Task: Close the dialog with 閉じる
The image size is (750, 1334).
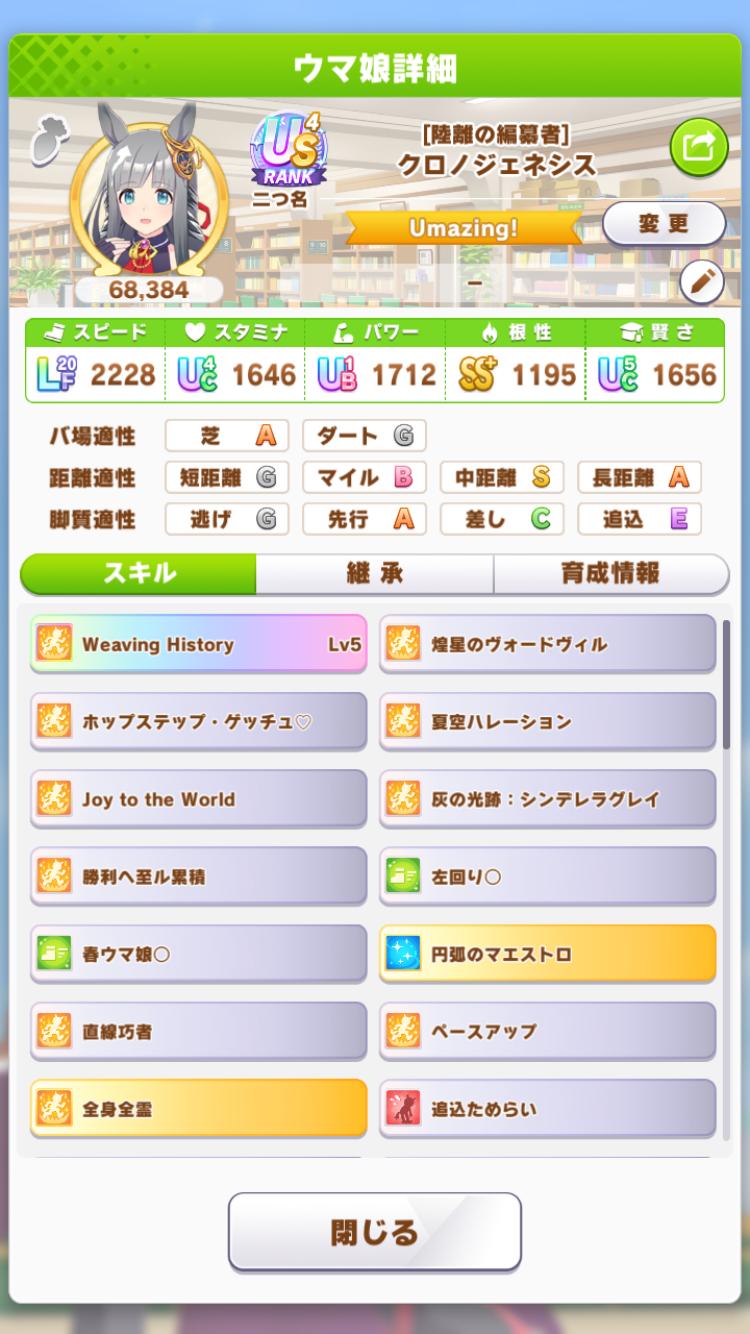Action: (374, 1231)
